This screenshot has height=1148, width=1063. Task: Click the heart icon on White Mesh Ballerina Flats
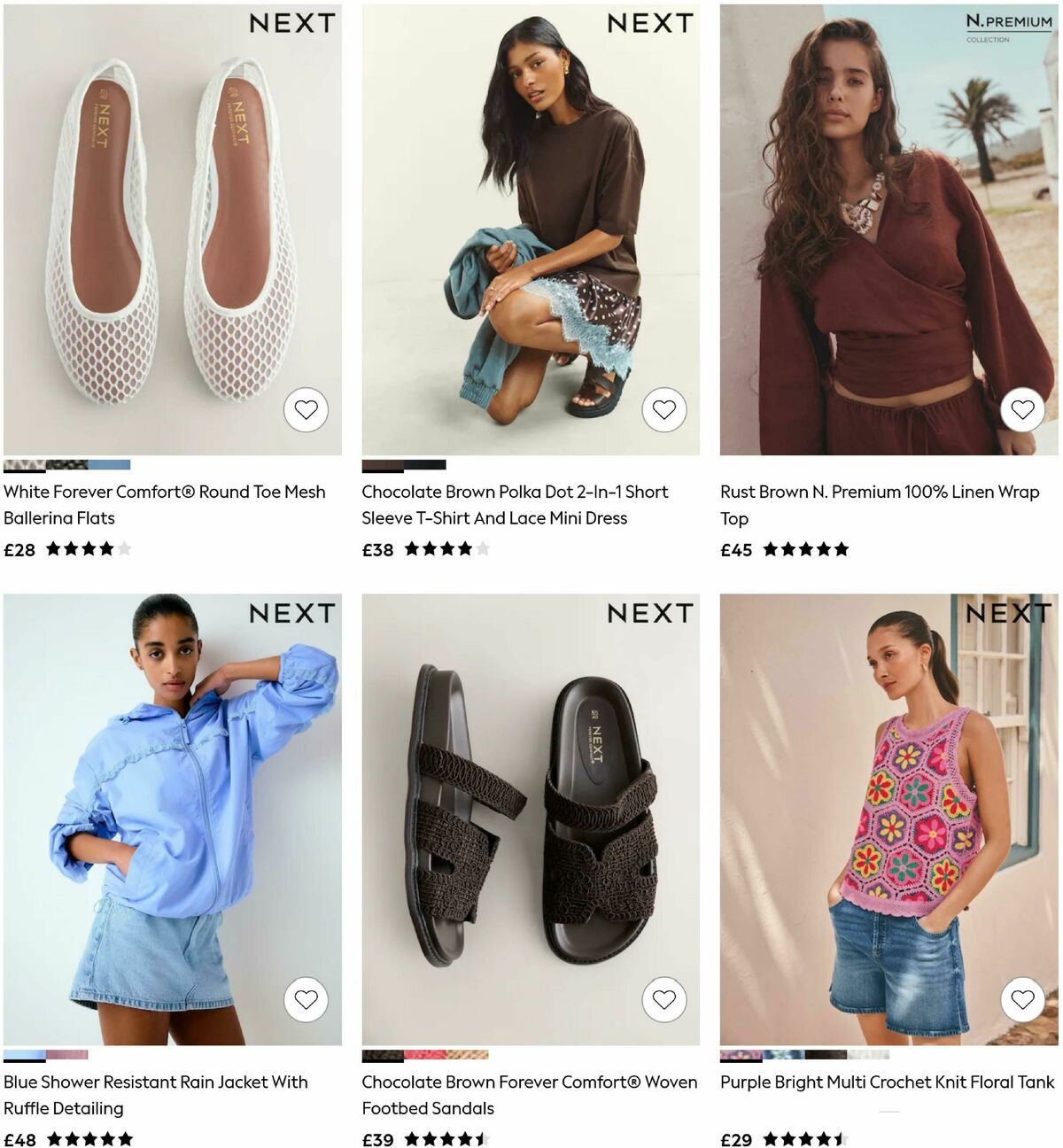(306, 409)
